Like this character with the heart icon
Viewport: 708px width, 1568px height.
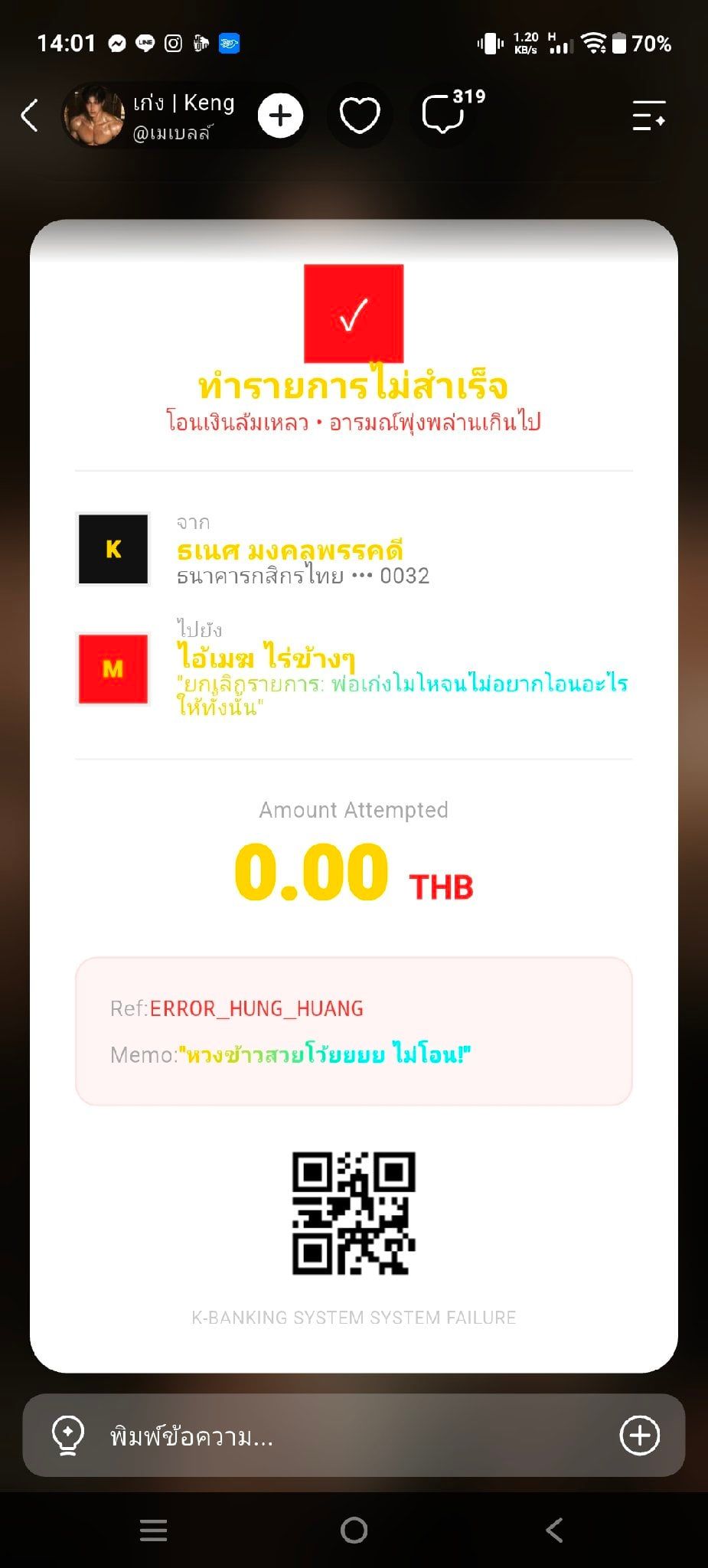pos(360,116)
